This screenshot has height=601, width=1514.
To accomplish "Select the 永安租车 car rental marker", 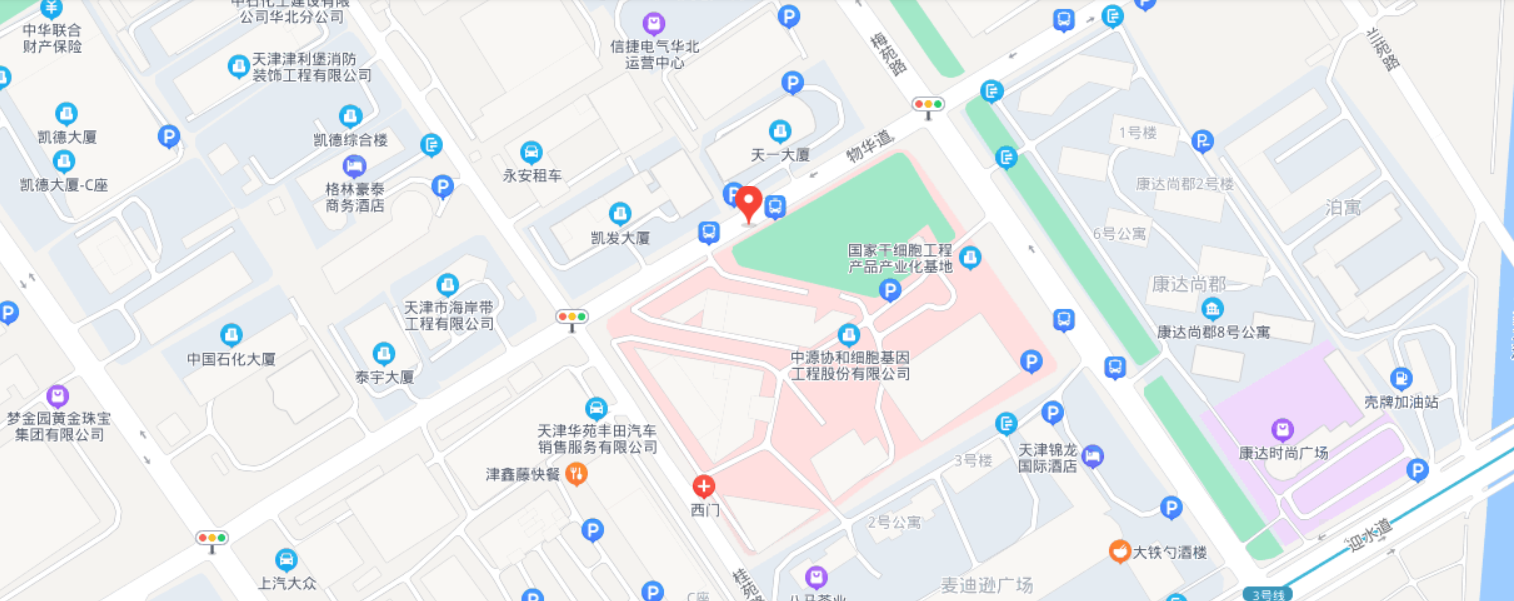I will 532,153.
